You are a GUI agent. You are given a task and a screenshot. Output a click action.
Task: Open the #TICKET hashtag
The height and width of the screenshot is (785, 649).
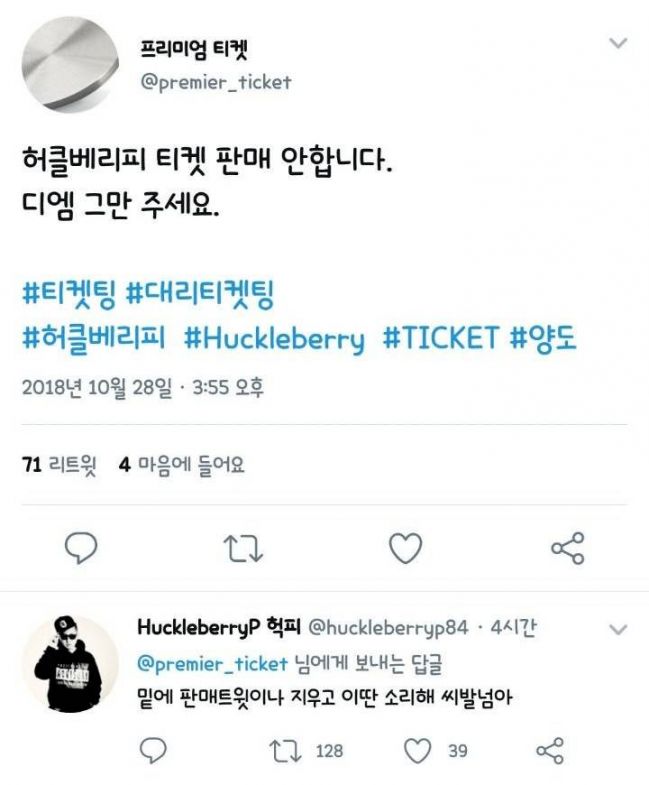[440, 338]
